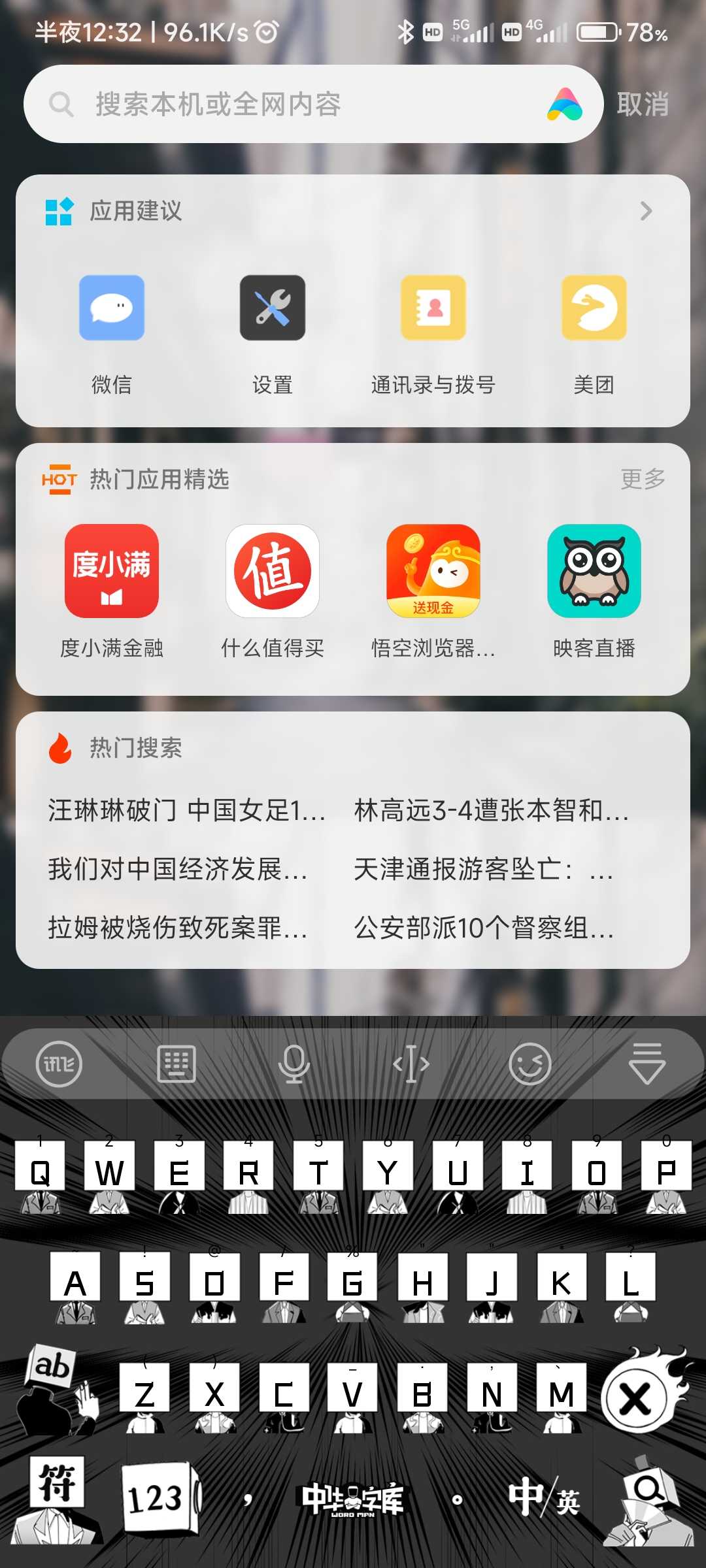View 更多 hot apps
The image size is (706, 1568).
pos(643,479)
